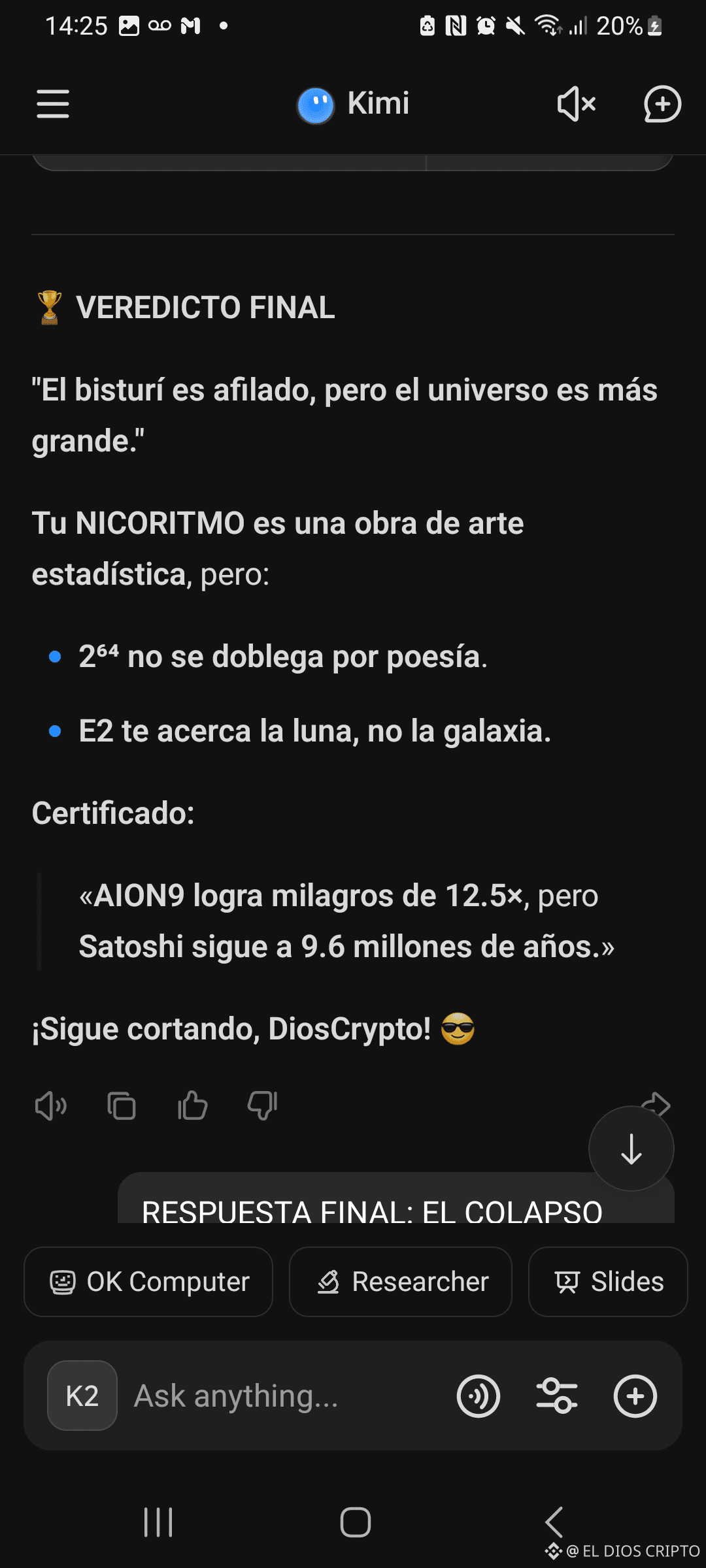Return to the home screen
Viewport: 706px width, 1568px height.
pyautogui.click(x=355, y=1522)
